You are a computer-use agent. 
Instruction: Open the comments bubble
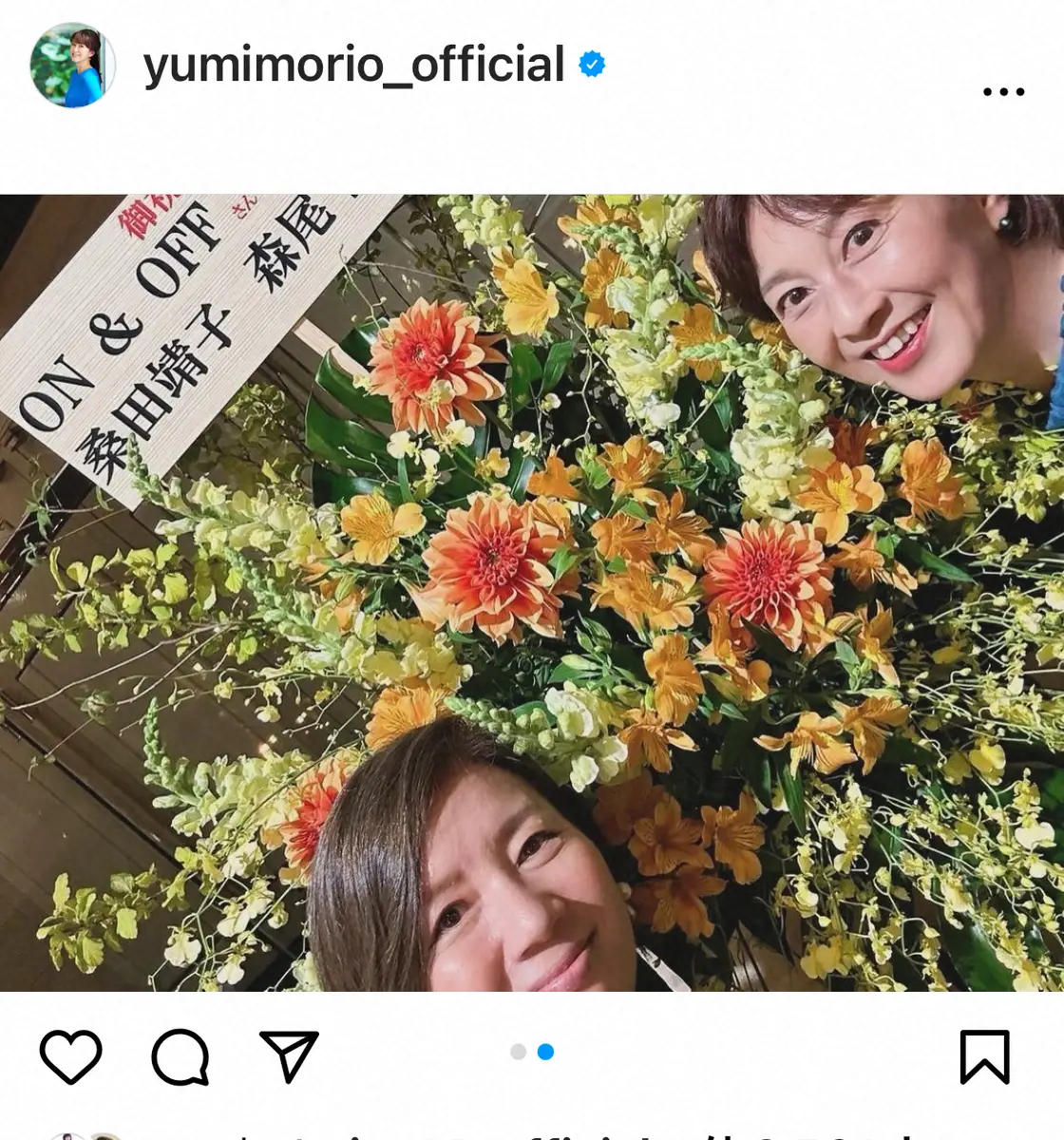click(x=180, y=1055)
